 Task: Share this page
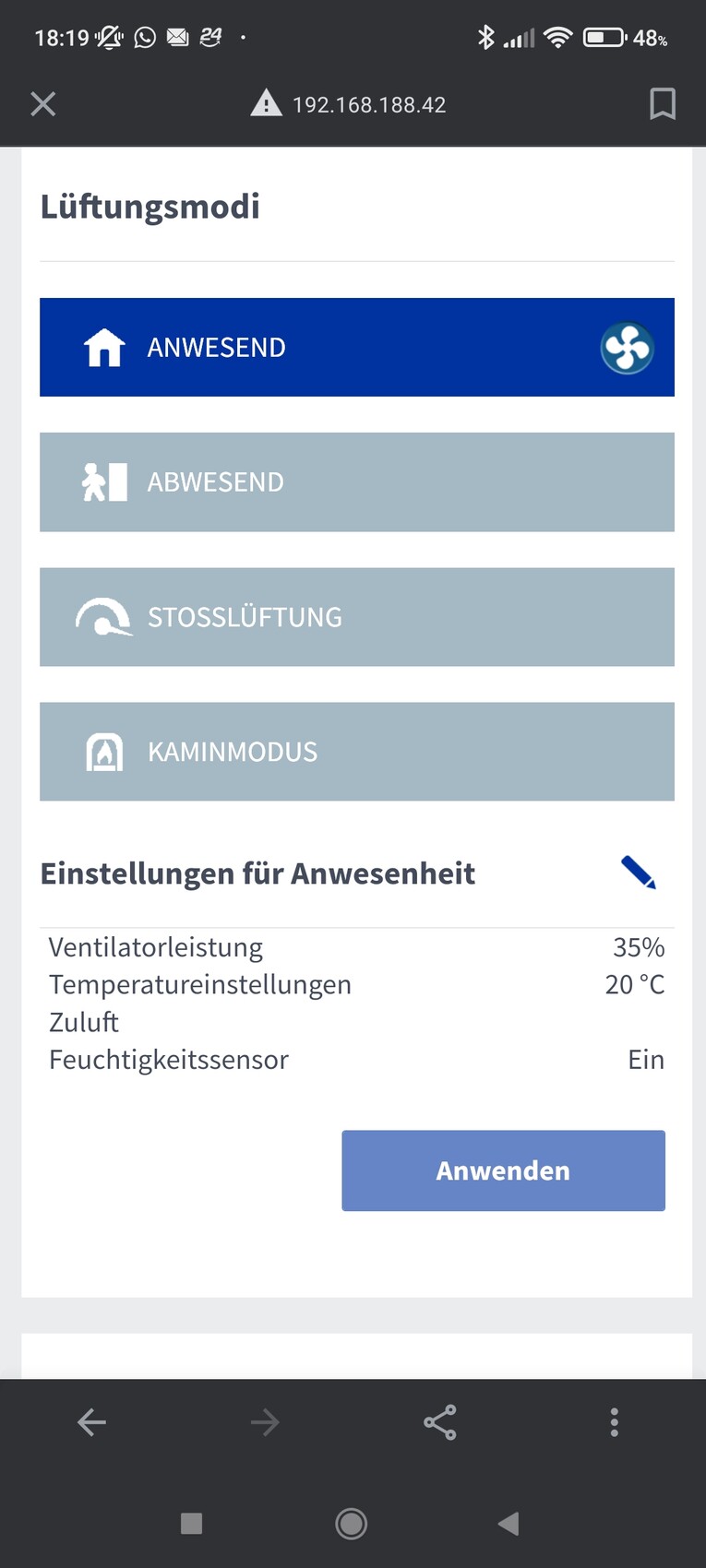[x=440, y=1422]
